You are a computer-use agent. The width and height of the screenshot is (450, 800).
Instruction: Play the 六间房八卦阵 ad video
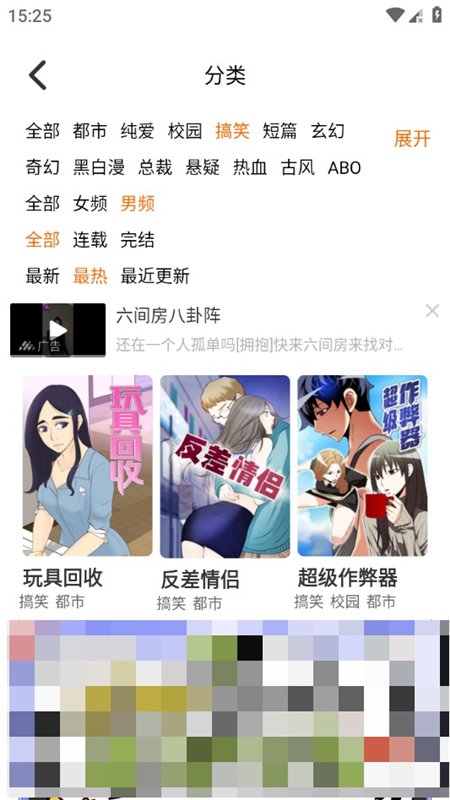(58, 330)
